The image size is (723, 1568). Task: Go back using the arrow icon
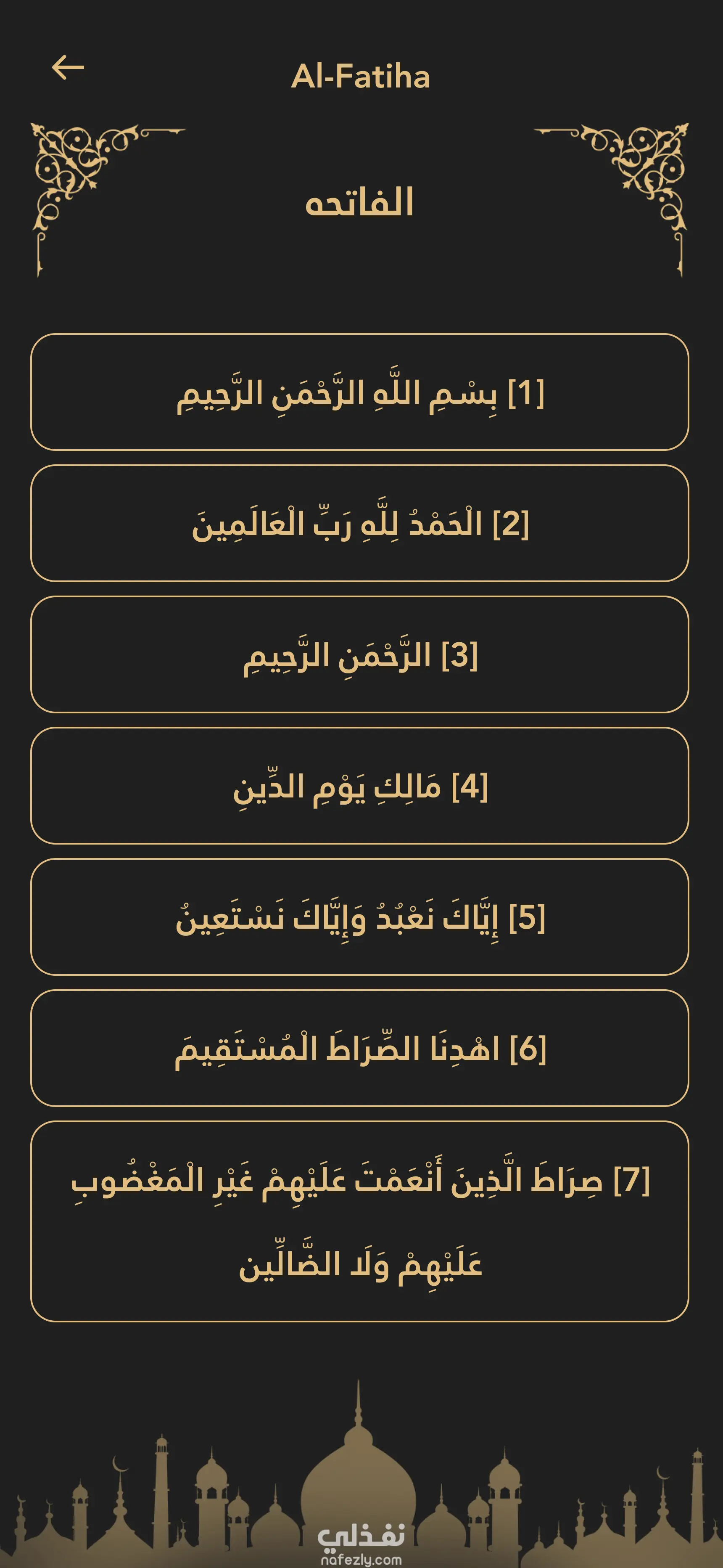[x=68, y=67]
